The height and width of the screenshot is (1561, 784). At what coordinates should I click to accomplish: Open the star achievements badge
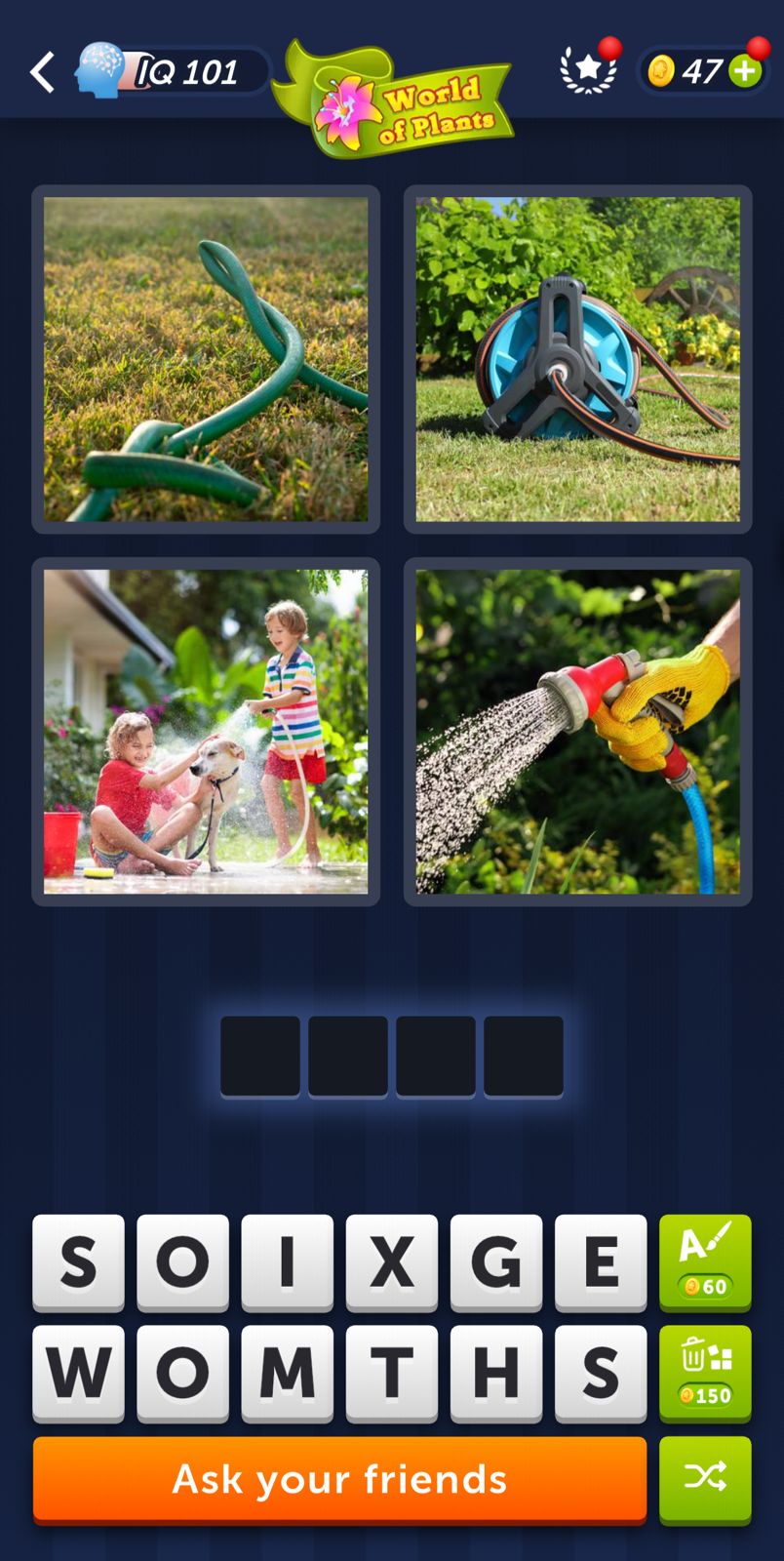588,70
